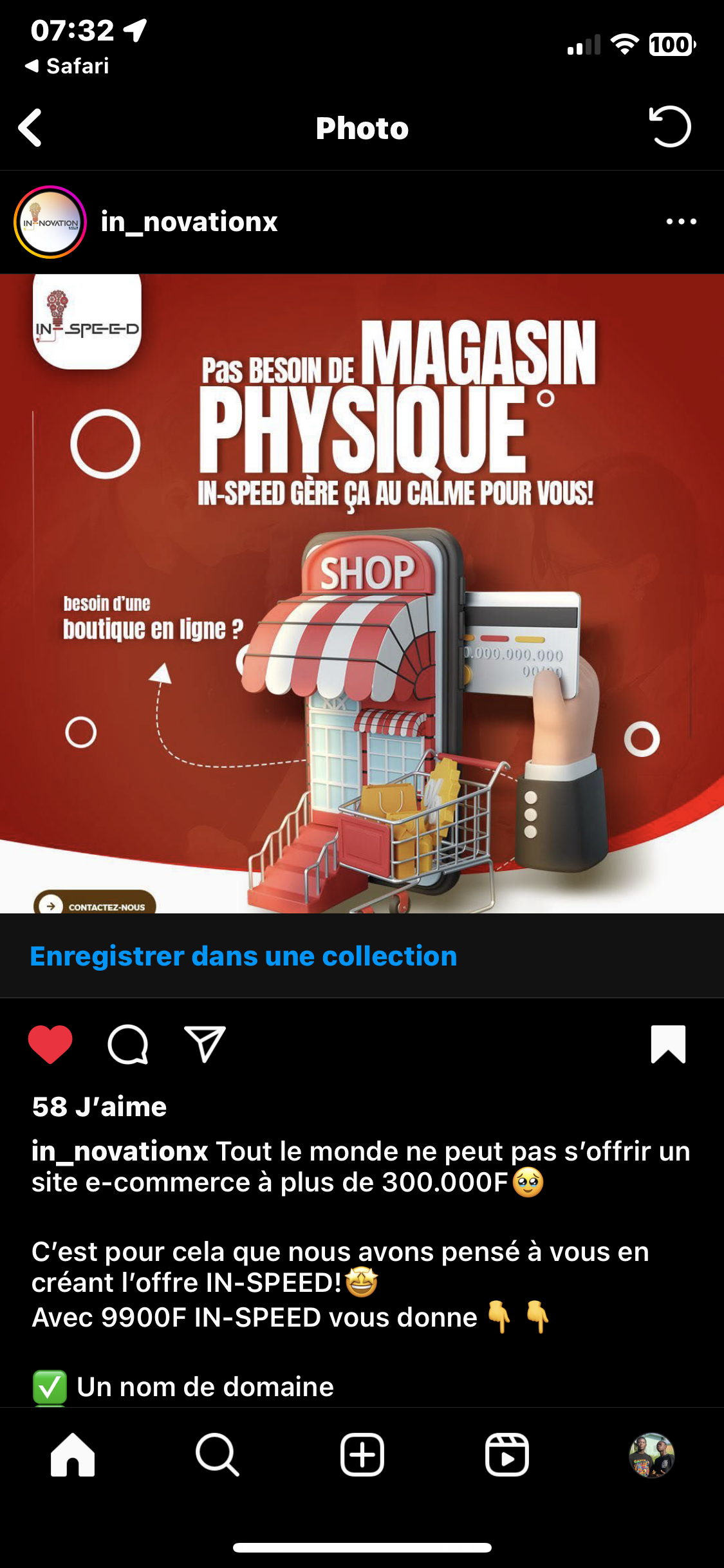This screenshot has width=724, height=1568.
Task: Open the Reels tab
Action: [x=507, y=1455]
